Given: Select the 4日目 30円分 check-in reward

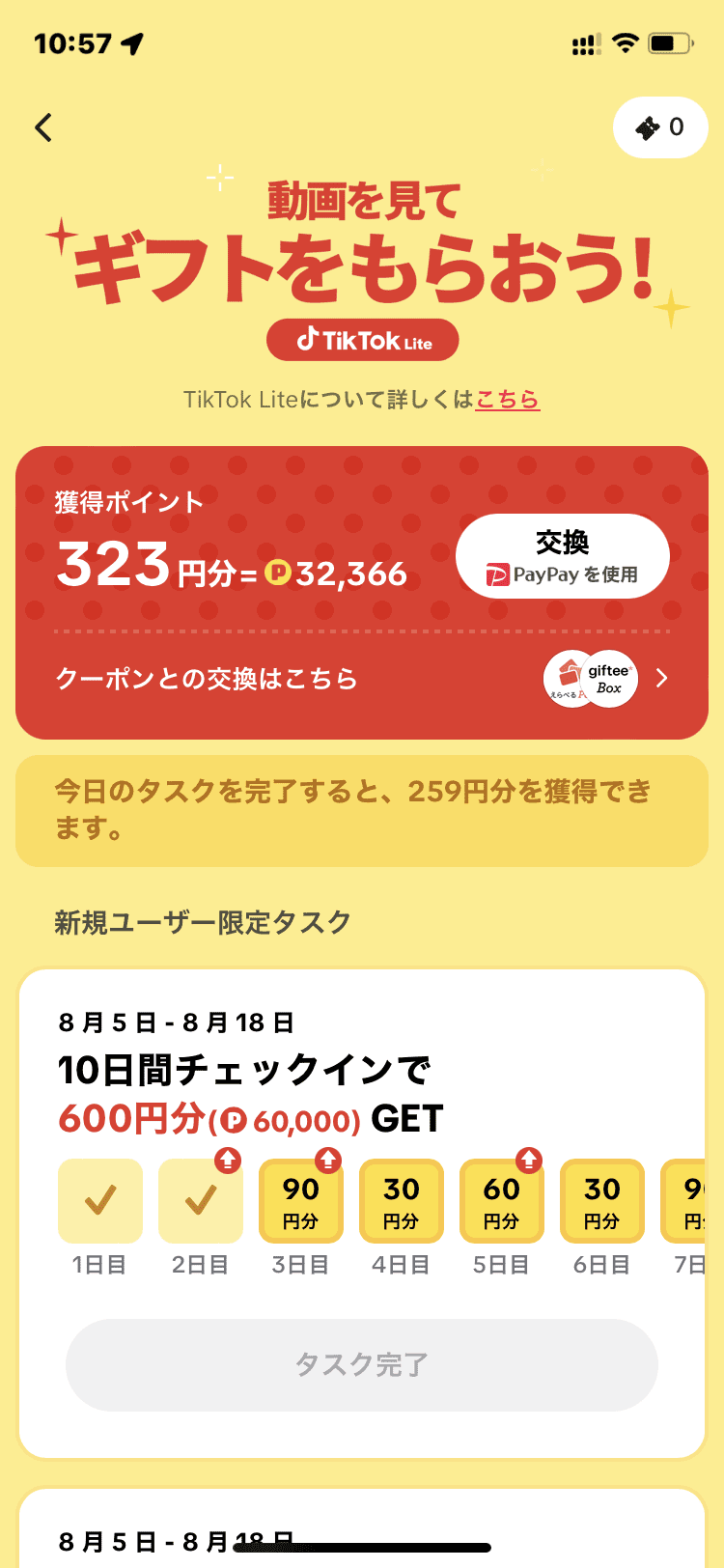Looking at the screenshot, I should [402, 1201].
